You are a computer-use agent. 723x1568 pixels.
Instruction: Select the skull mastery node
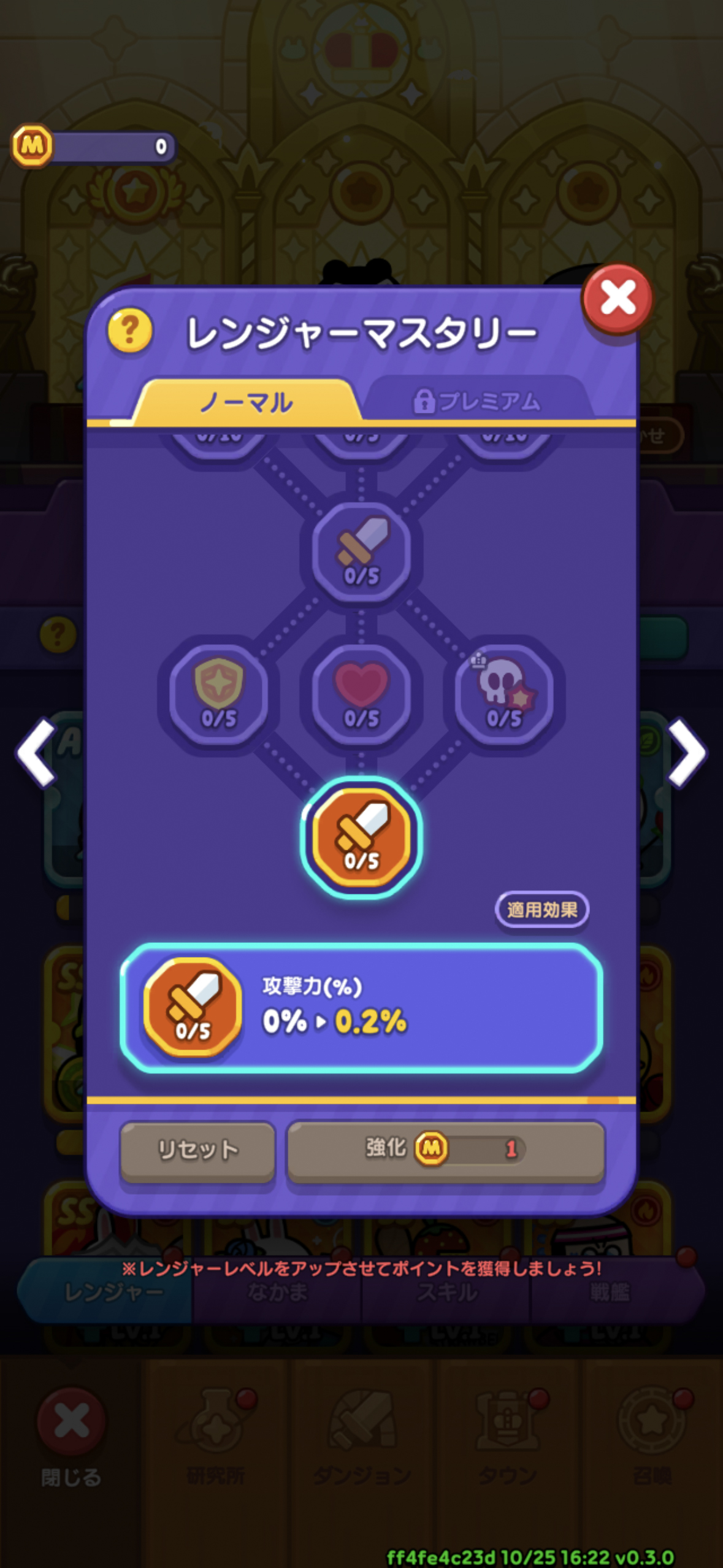coord(504,693)
